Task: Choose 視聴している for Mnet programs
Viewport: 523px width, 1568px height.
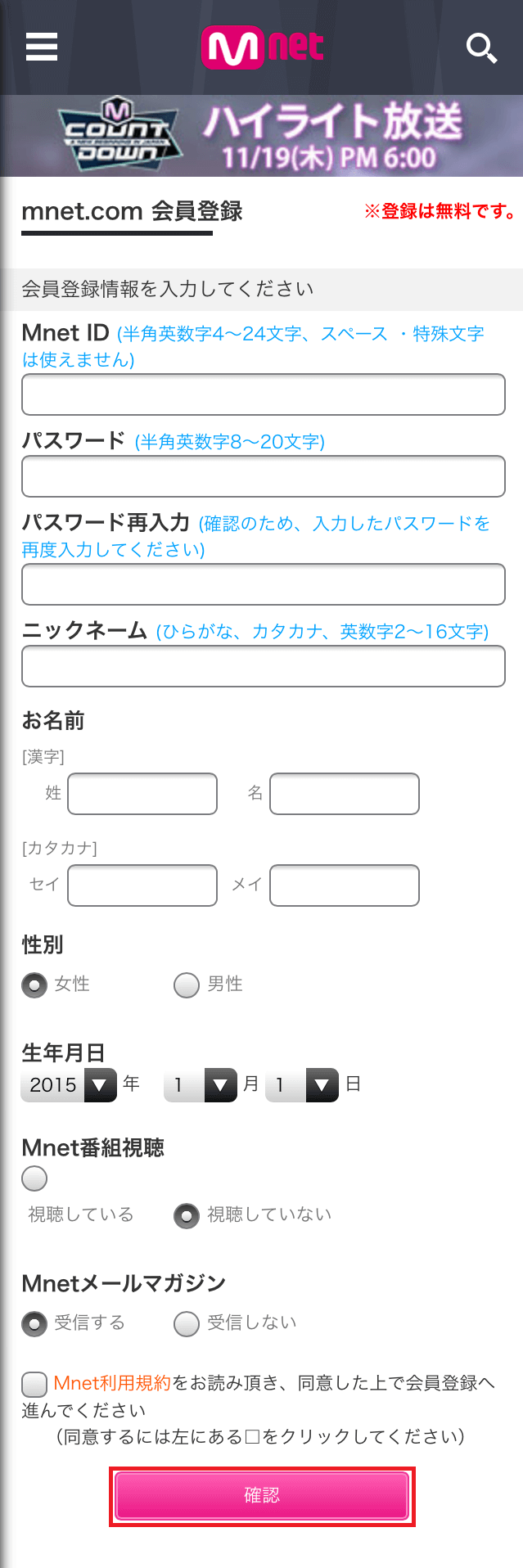Action: click(x=34, y=1179)
